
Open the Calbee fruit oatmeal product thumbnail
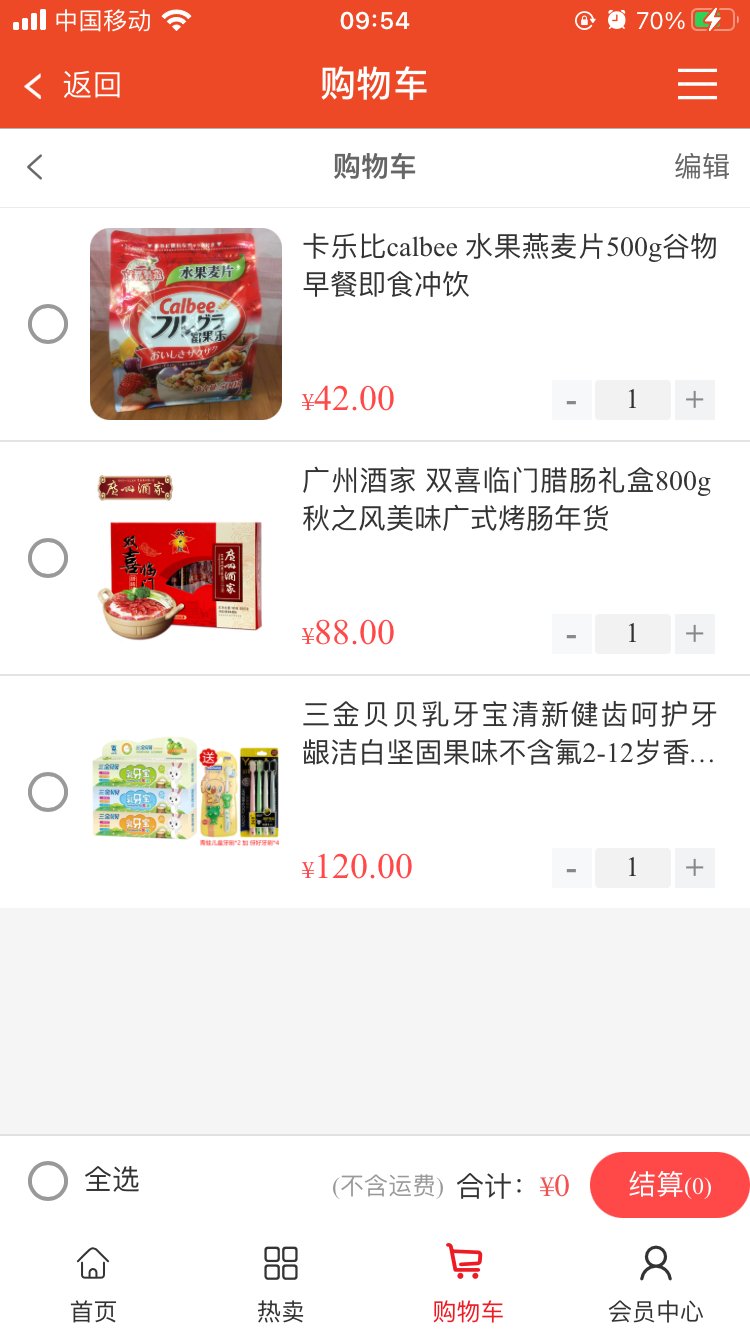[x=185, y=324]
